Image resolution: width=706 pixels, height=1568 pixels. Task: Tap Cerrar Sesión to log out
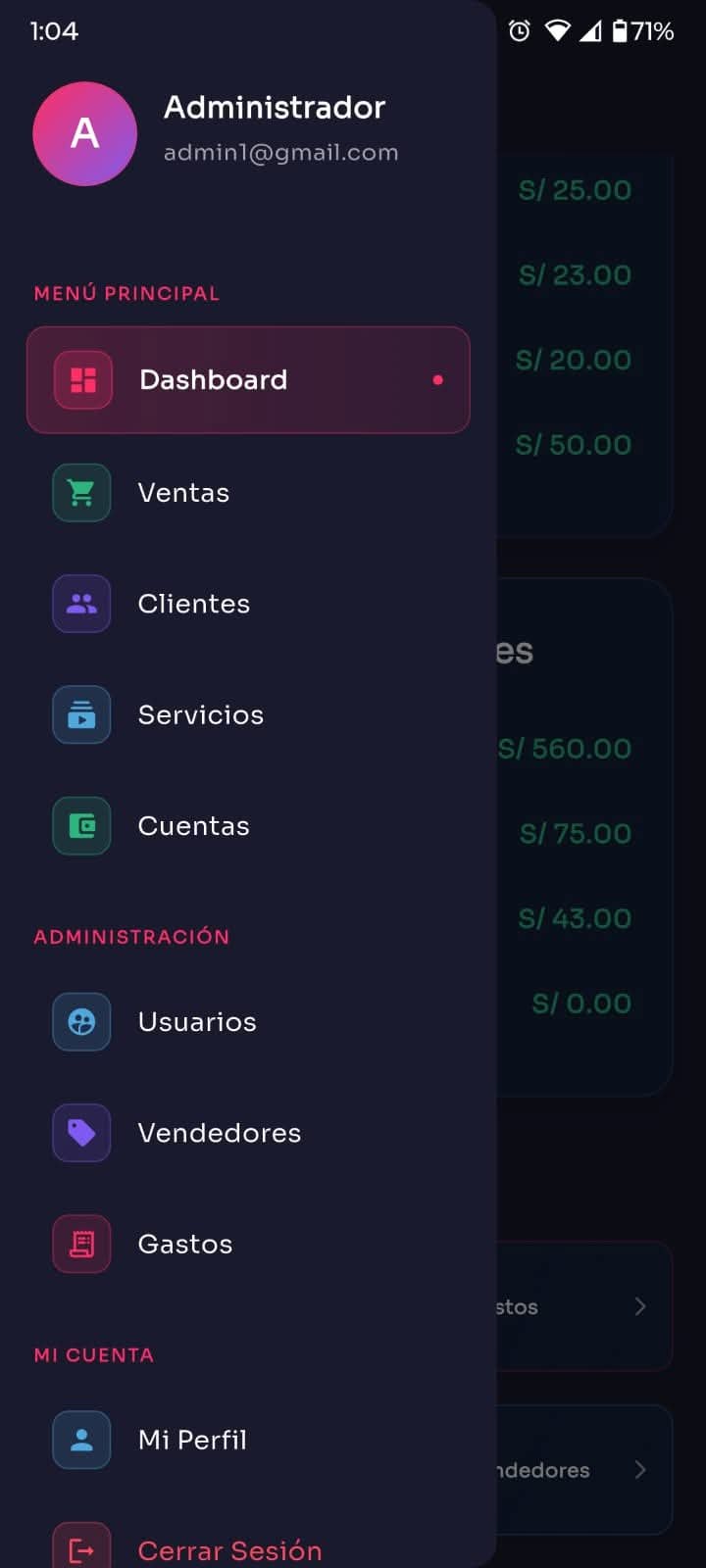point(229,1549)
